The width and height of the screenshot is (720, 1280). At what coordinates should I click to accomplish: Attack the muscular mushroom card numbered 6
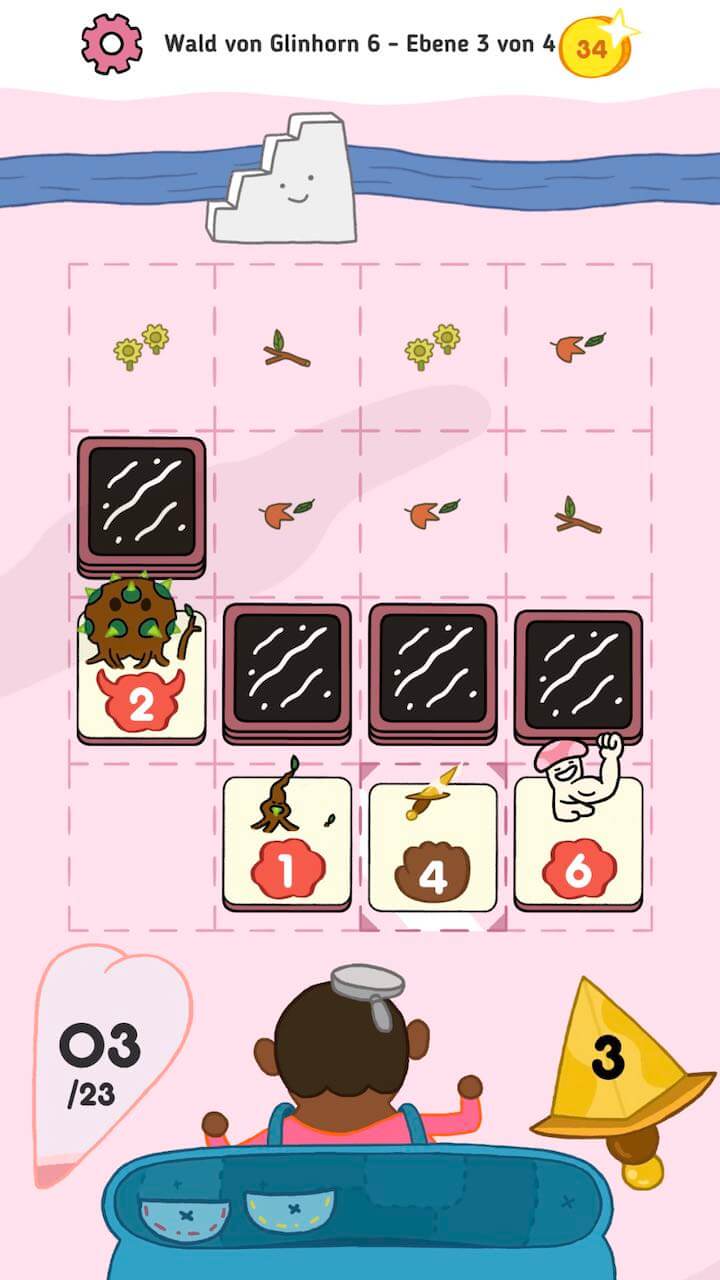577,840
